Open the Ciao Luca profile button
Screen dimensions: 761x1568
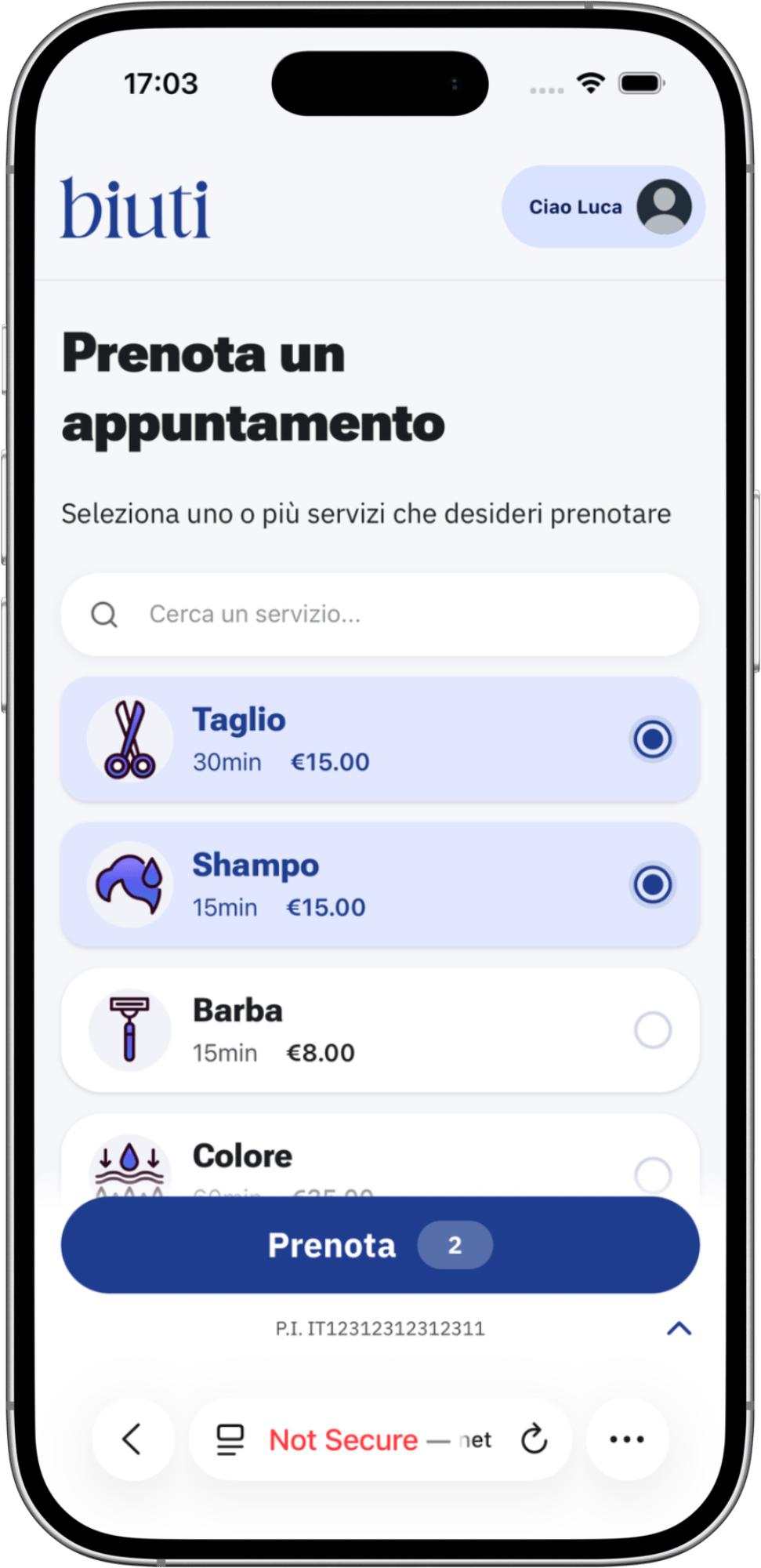point(603,207)
